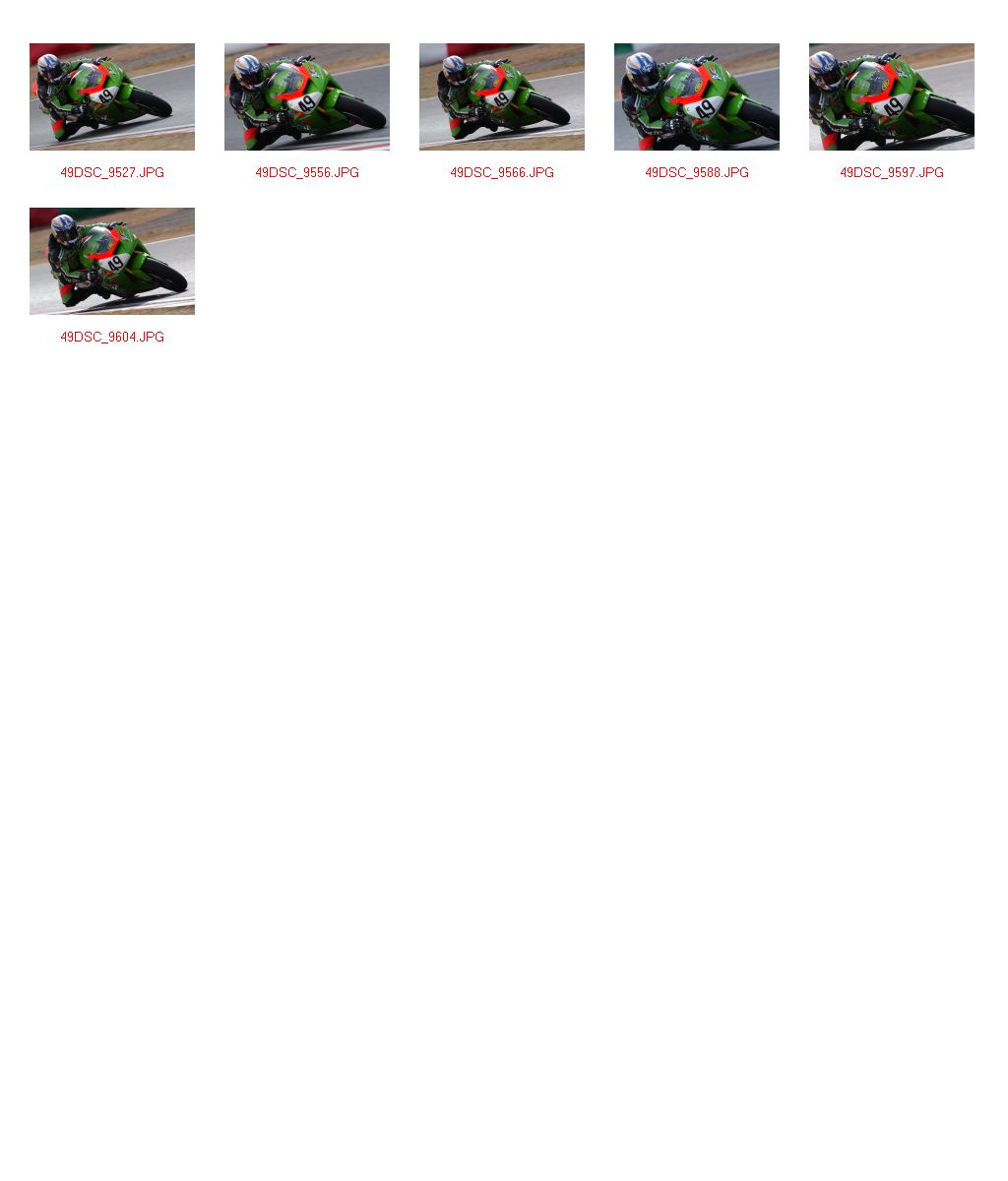Open the 49DSC_9556.JPG thumbnail image
Viewport: 1008px width, 1181px height.
(x=307, y=96)
